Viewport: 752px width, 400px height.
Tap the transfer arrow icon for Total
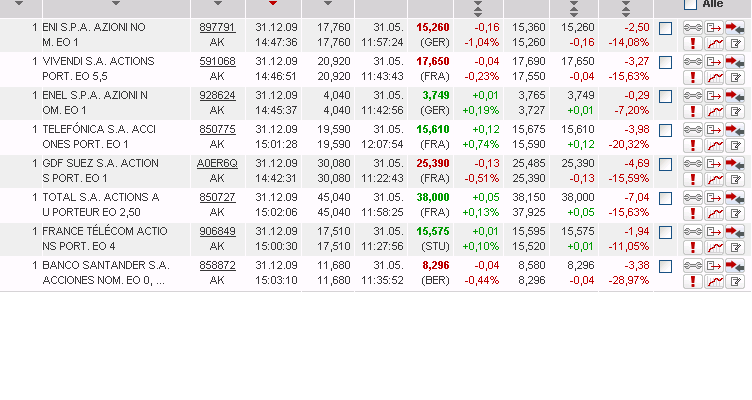click(x=714, y=197)
